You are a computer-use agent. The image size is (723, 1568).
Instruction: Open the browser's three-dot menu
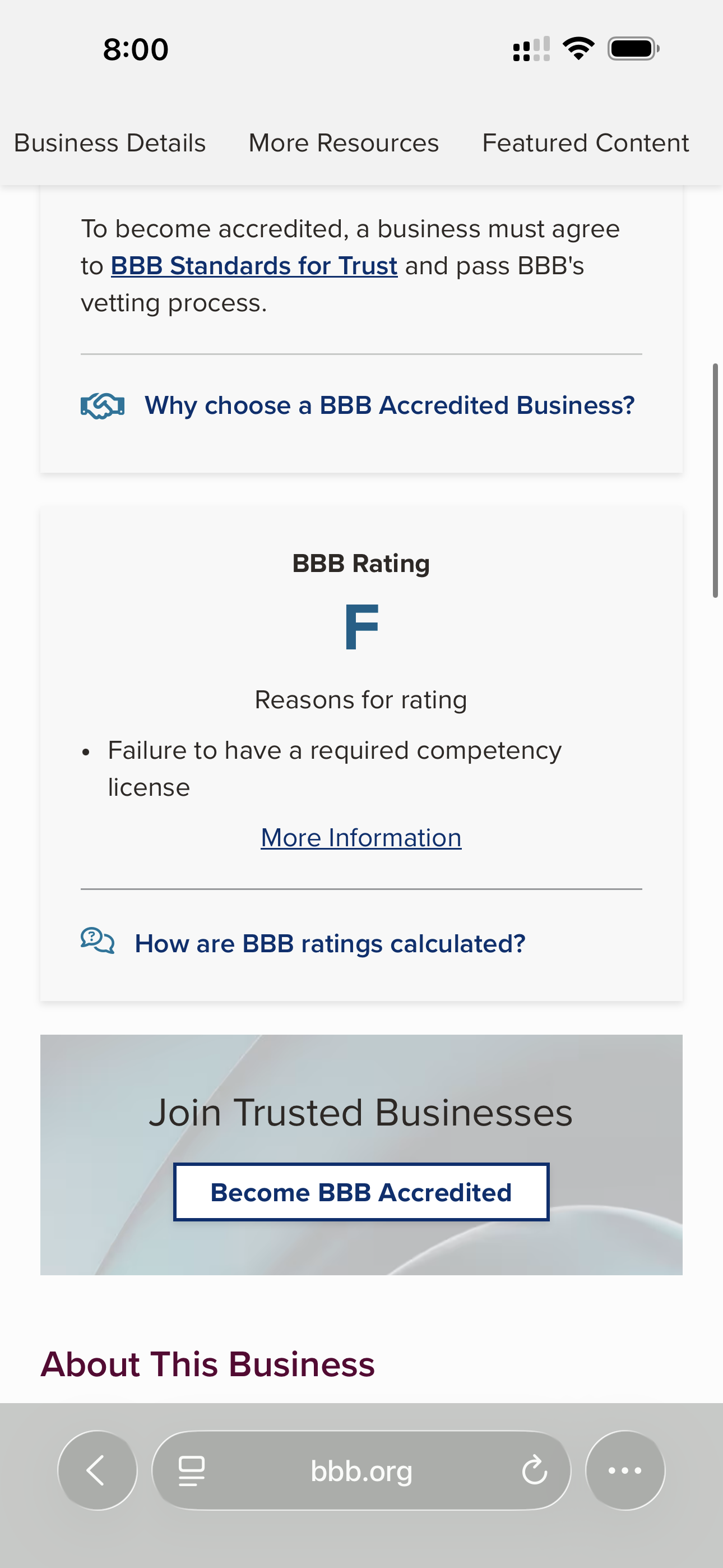click(624, 1470)
